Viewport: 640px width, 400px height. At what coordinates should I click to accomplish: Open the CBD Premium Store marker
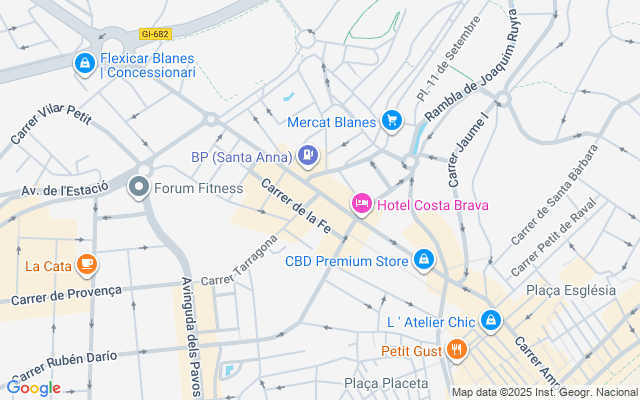click(x=424, y=260)
